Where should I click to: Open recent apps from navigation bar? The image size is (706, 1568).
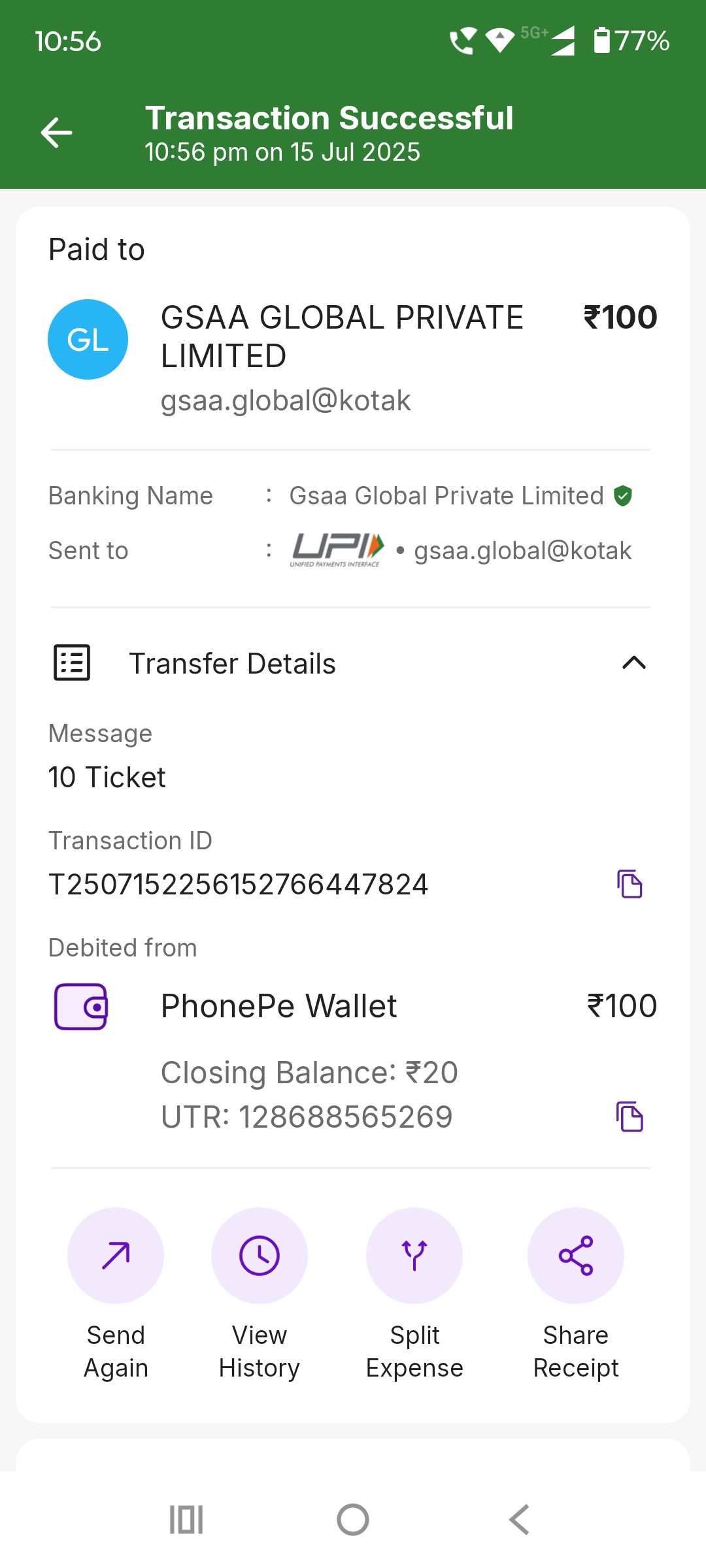coord(186,1520)
